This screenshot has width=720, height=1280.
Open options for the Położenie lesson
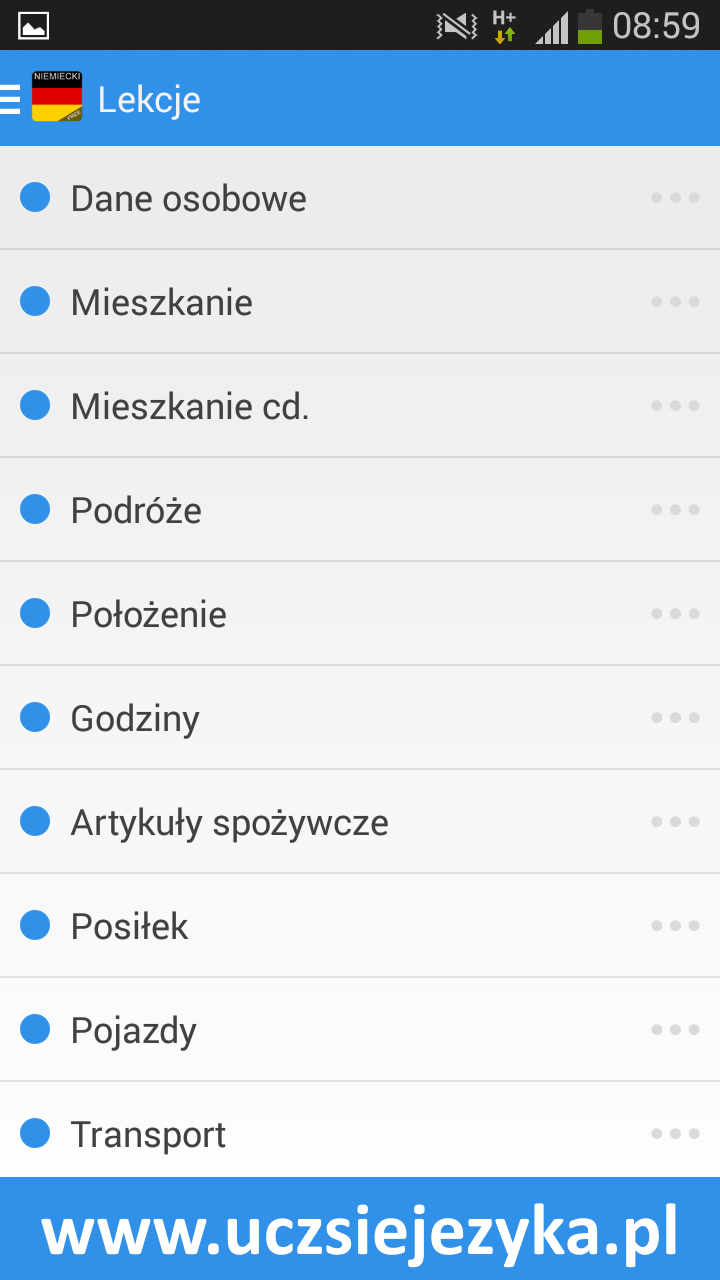click(675, 613)
